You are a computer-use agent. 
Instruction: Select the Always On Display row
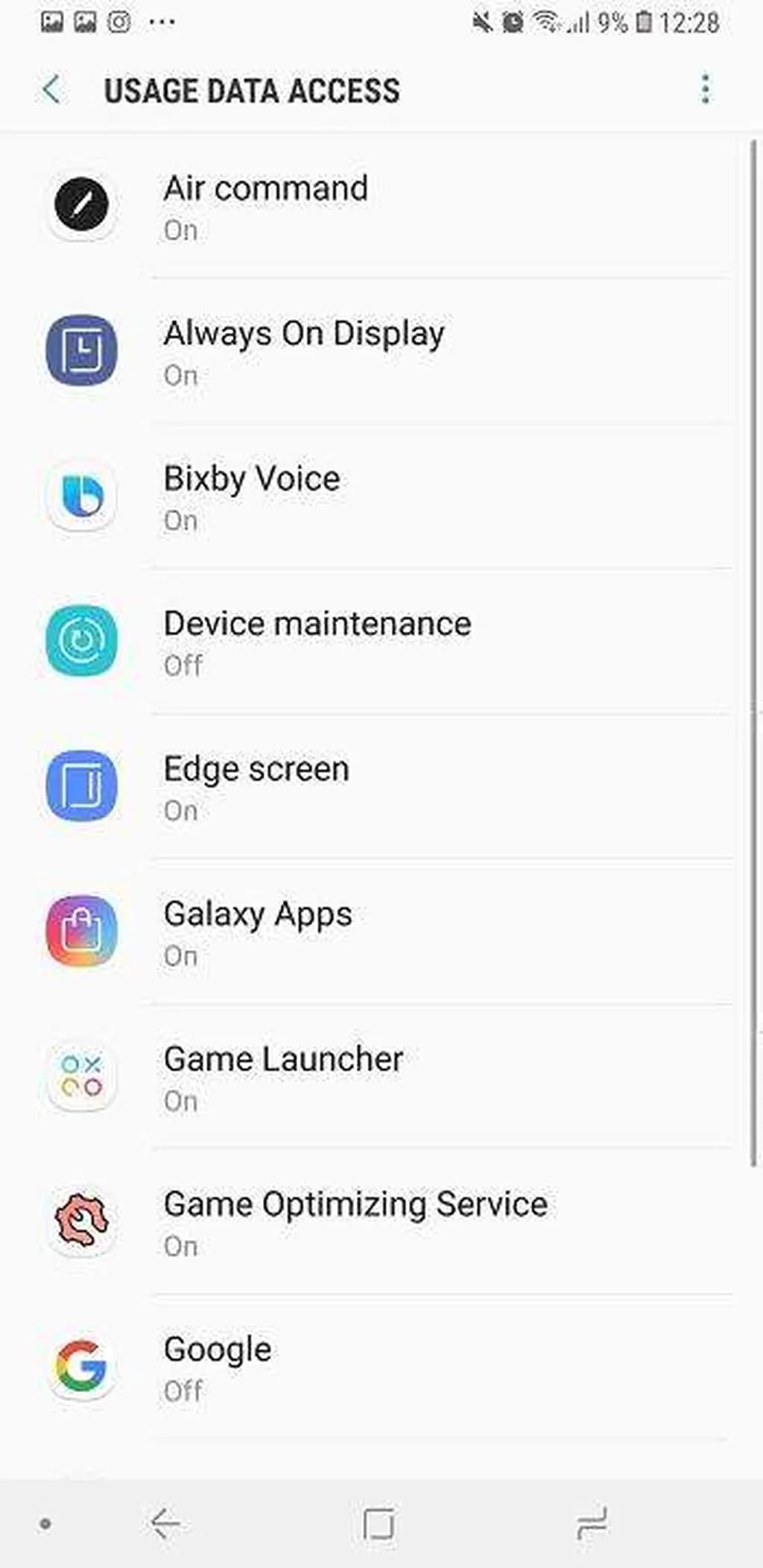point(373,352)
